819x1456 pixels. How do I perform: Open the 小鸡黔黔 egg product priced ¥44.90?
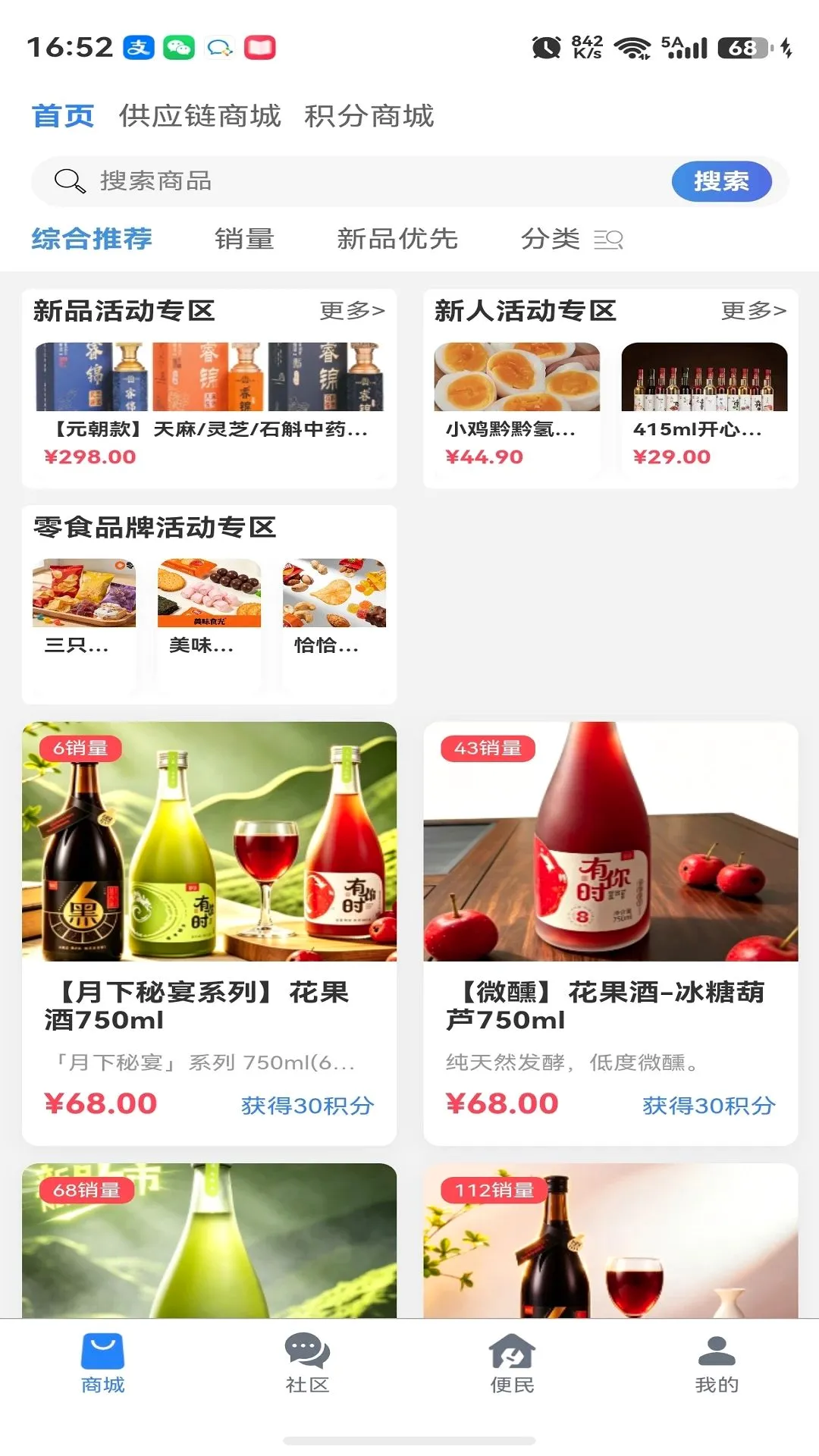coord(516,406)
